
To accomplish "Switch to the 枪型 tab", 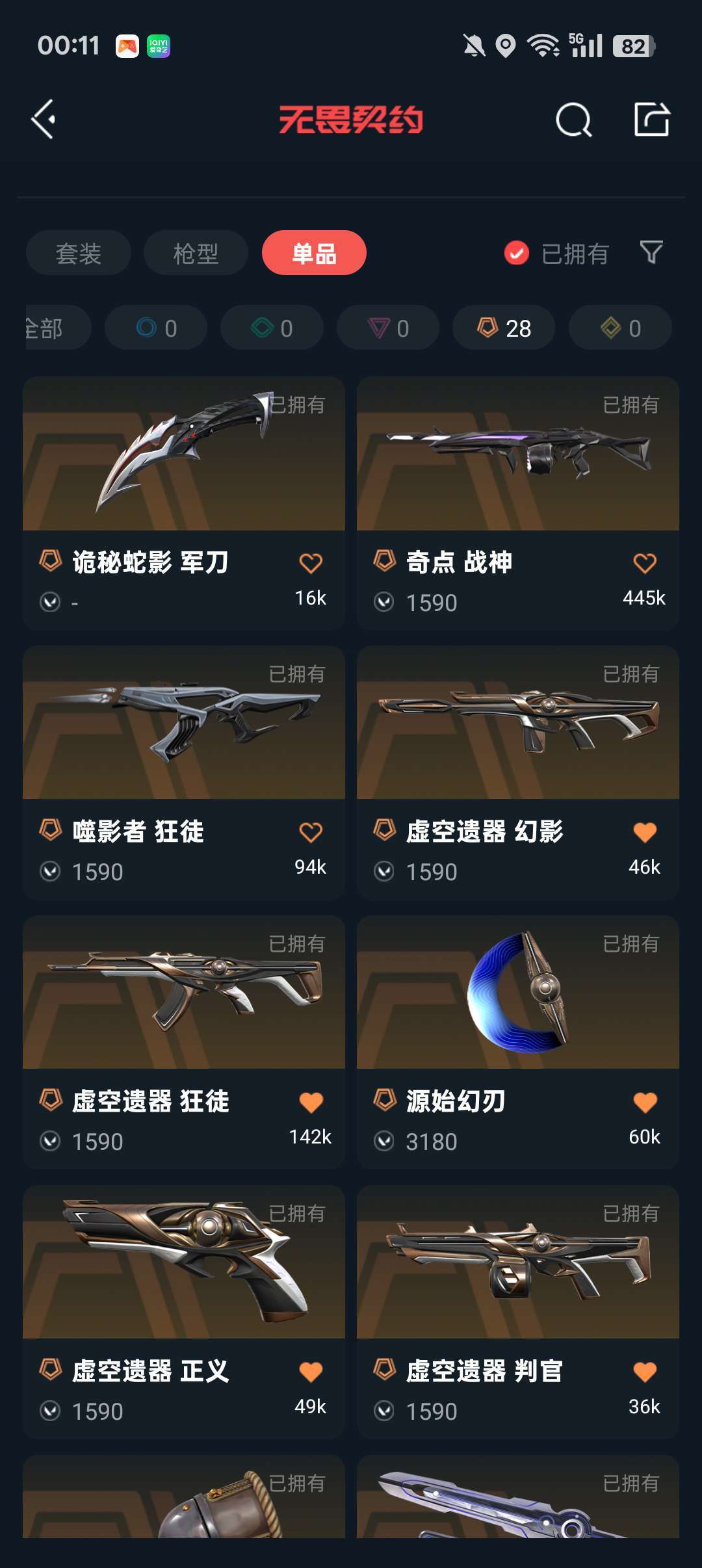I will click(x=196, y=253).
